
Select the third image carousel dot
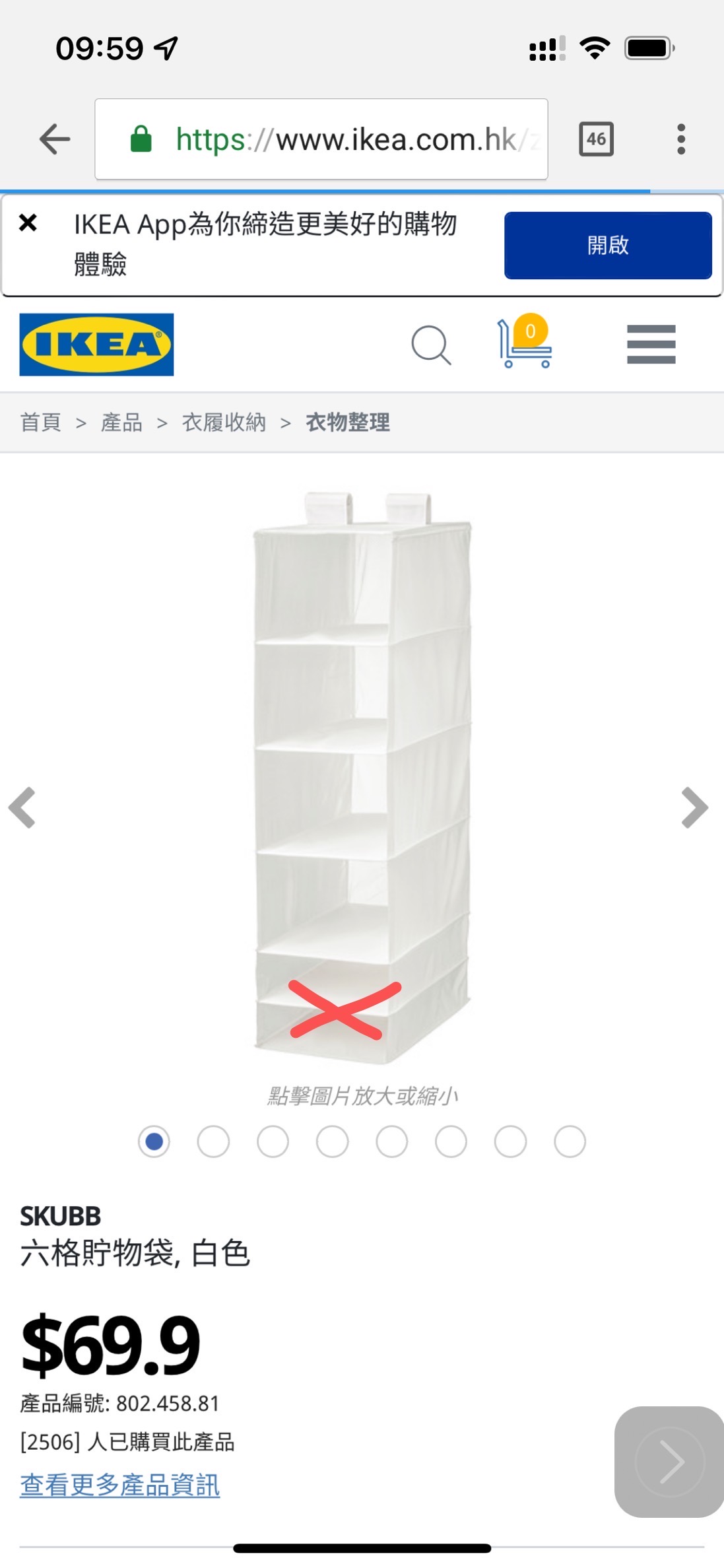273,1140
